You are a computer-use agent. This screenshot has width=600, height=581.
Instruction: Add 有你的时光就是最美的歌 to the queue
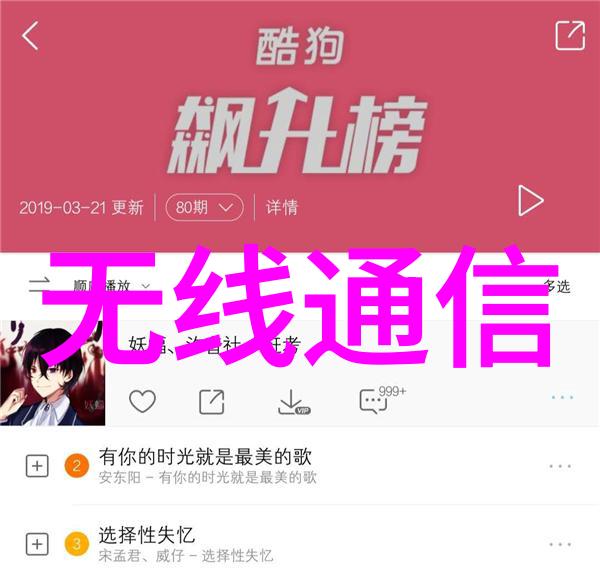coord(37,466)
